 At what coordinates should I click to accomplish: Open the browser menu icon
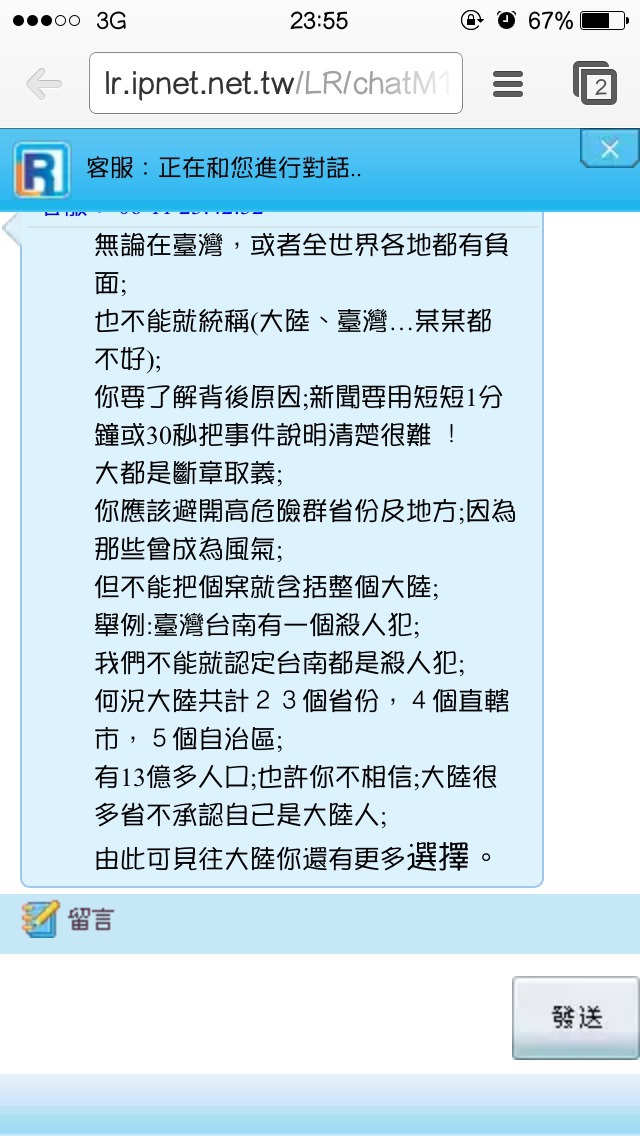507,84
